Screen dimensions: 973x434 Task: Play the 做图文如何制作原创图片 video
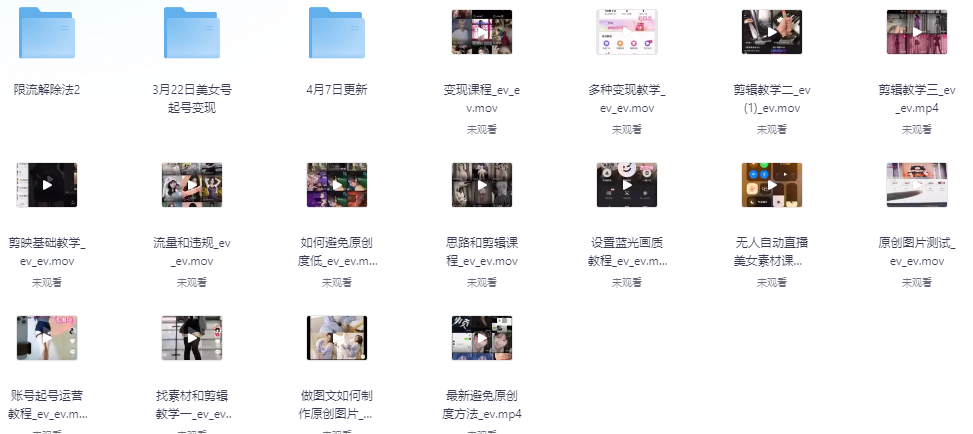tap(337, 338)
